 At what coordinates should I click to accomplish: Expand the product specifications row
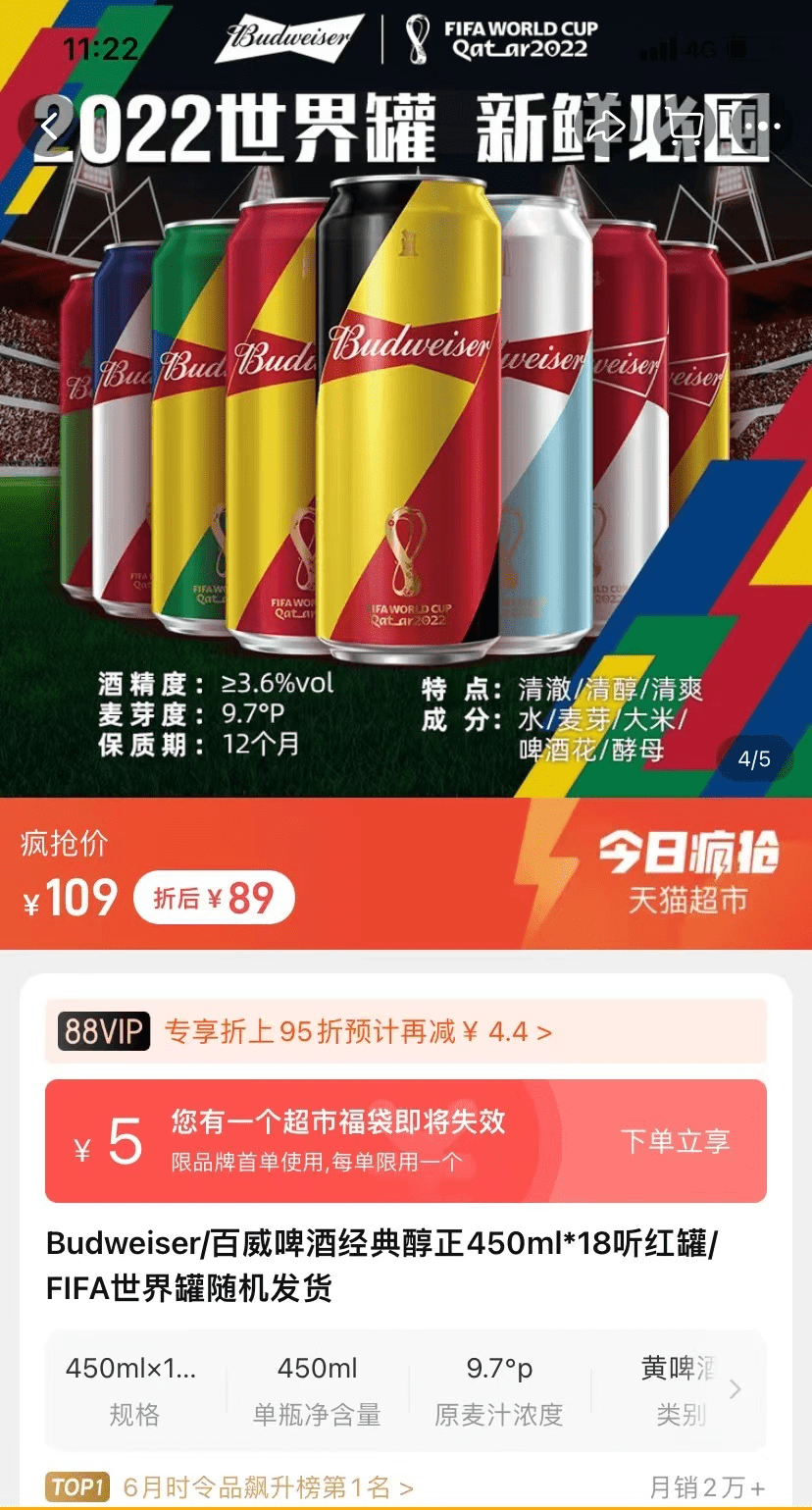click(735, 1389)
